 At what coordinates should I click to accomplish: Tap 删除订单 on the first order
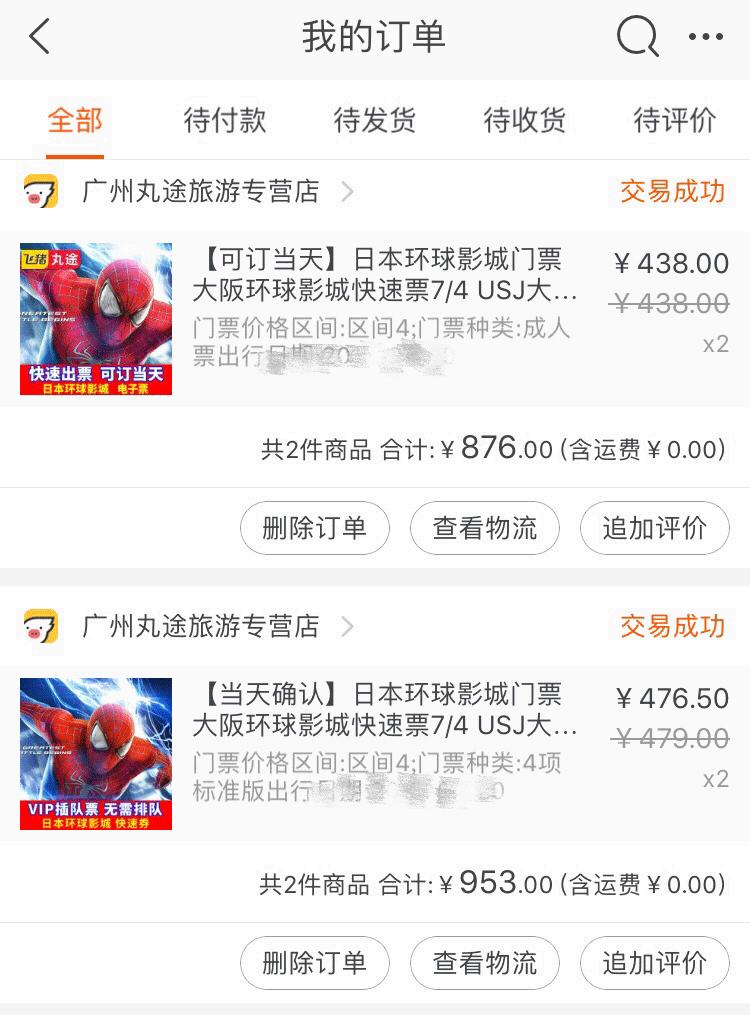(315, 528)
